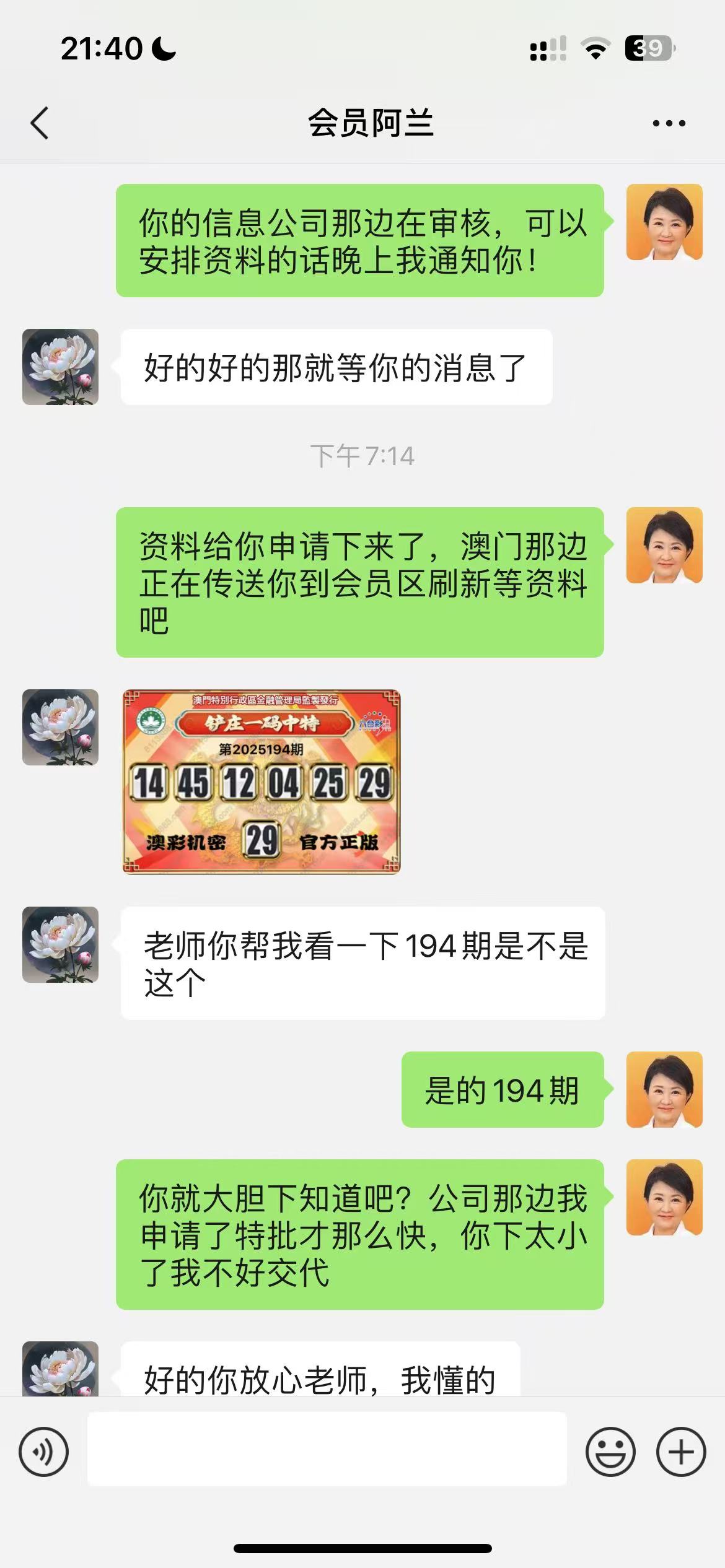The image size is (725, 1568).
Task: Tap the sender avatar beside 是的194期
Action: [664, 1089]
